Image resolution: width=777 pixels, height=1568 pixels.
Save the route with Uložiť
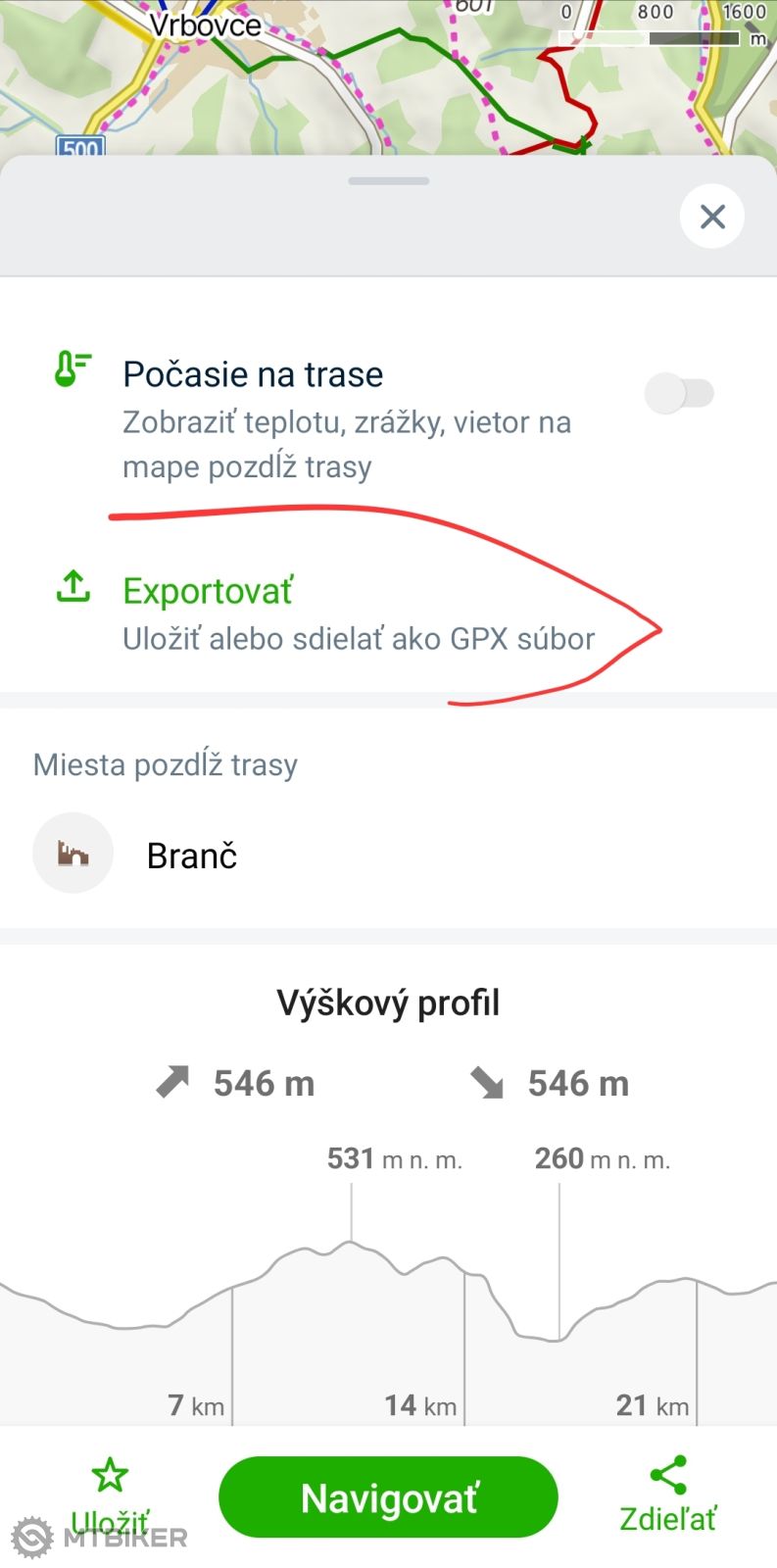coord(110,1494)
